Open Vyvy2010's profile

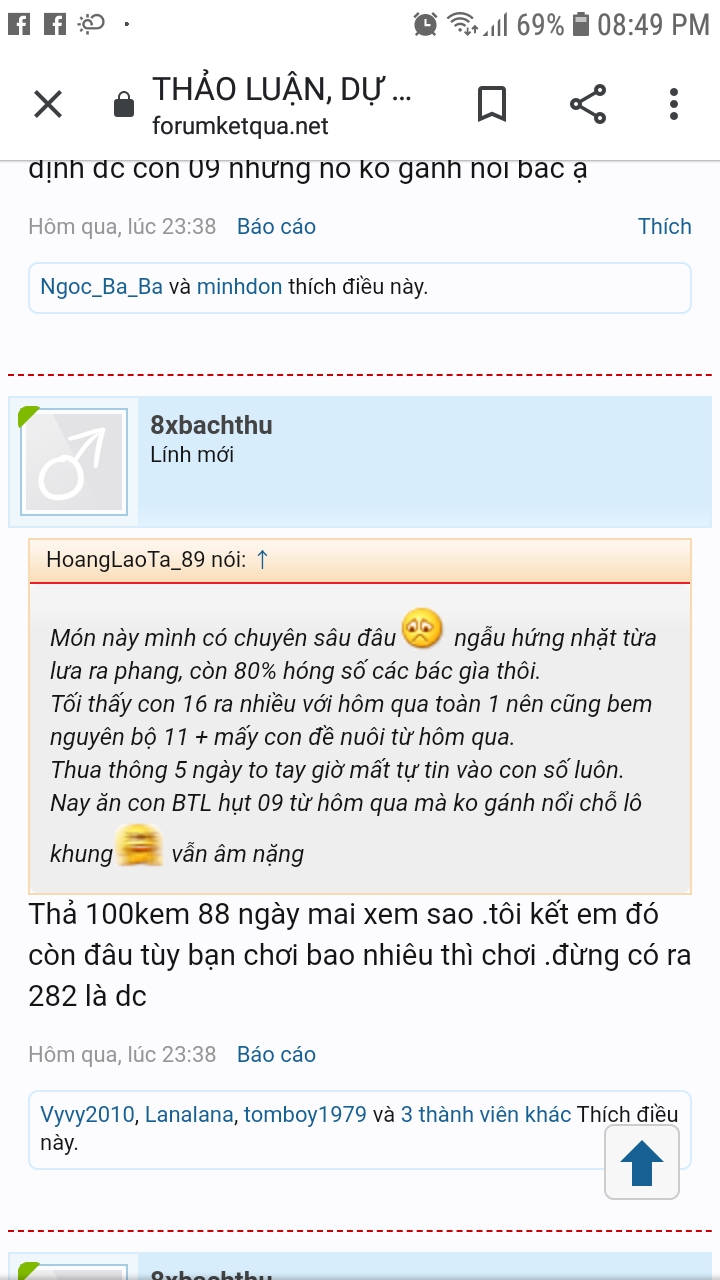(87, 1114)
